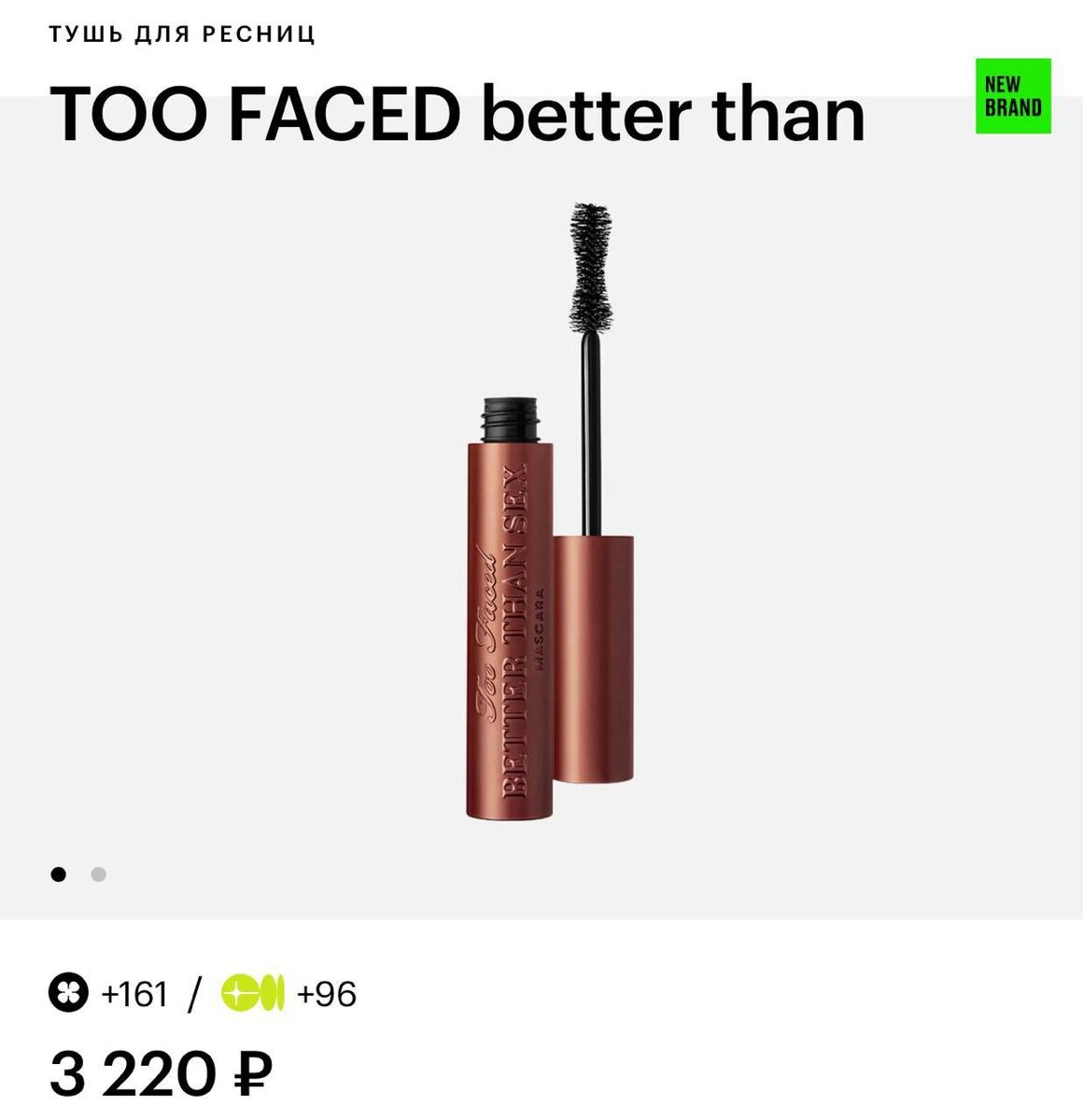
Task: Tap the carousel pagination area
Action: [80, 874]
